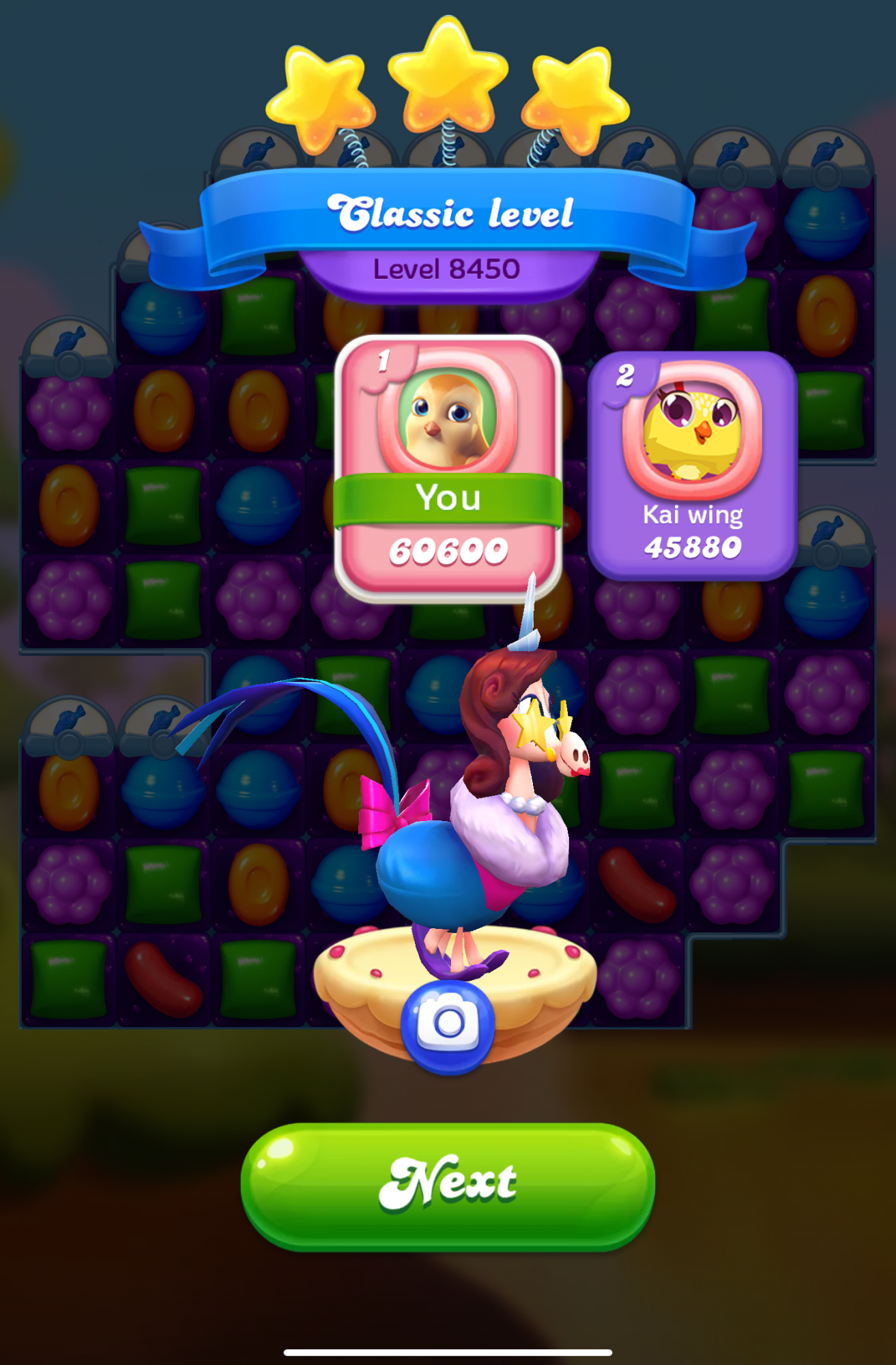Select your own first-place score card
This screenshot has width=896, height=1365.
click(448, 468)
